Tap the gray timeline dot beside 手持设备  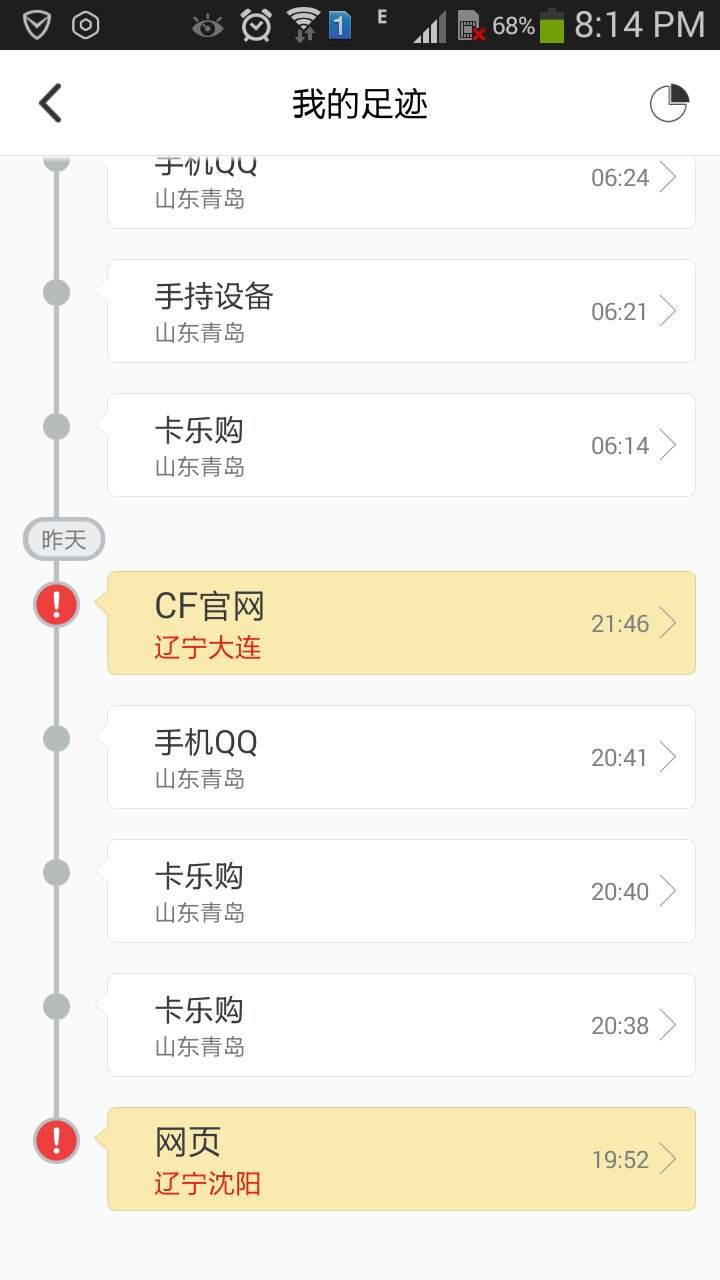point(56,292)
